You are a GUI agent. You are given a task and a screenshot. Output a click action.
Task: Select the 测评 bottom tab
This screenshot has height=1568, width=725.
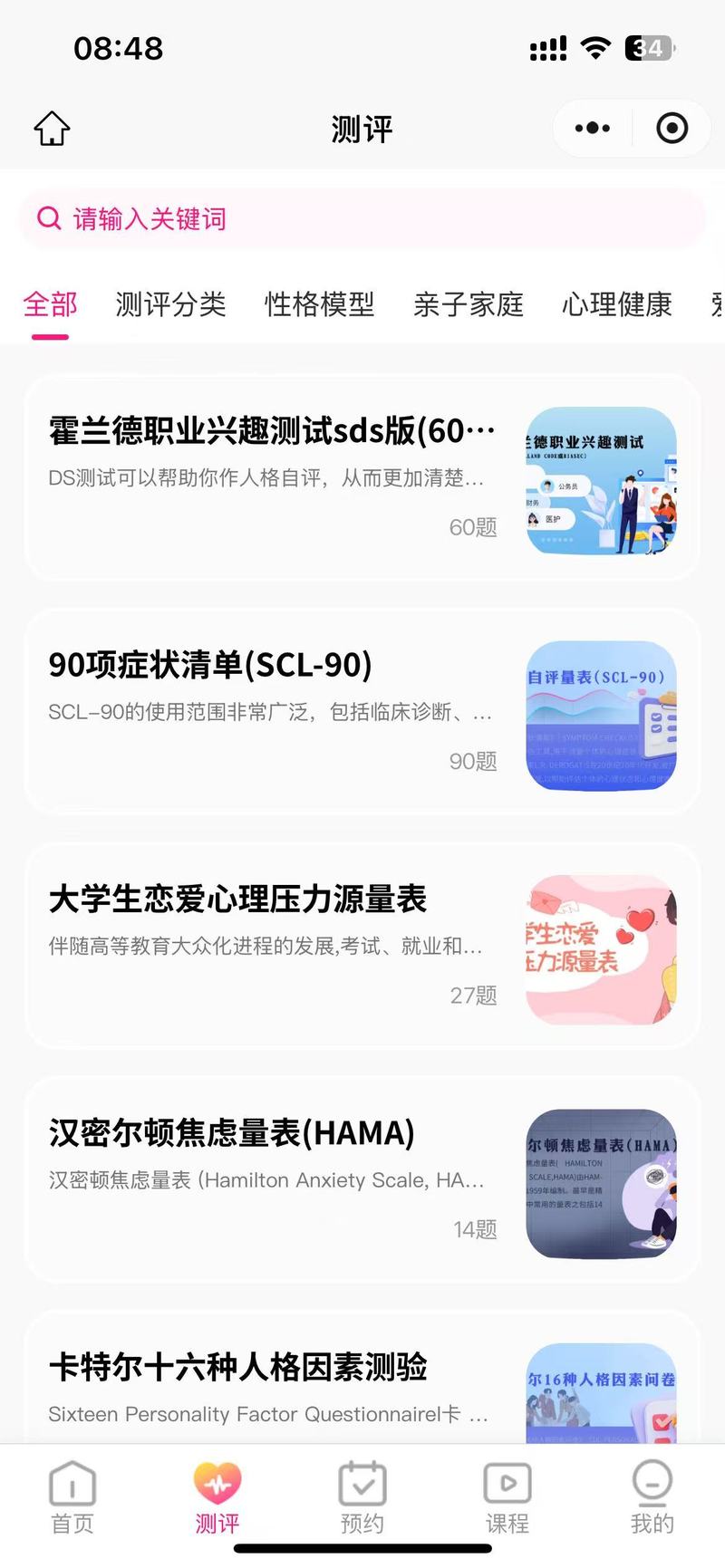(x=217, y=1497)
